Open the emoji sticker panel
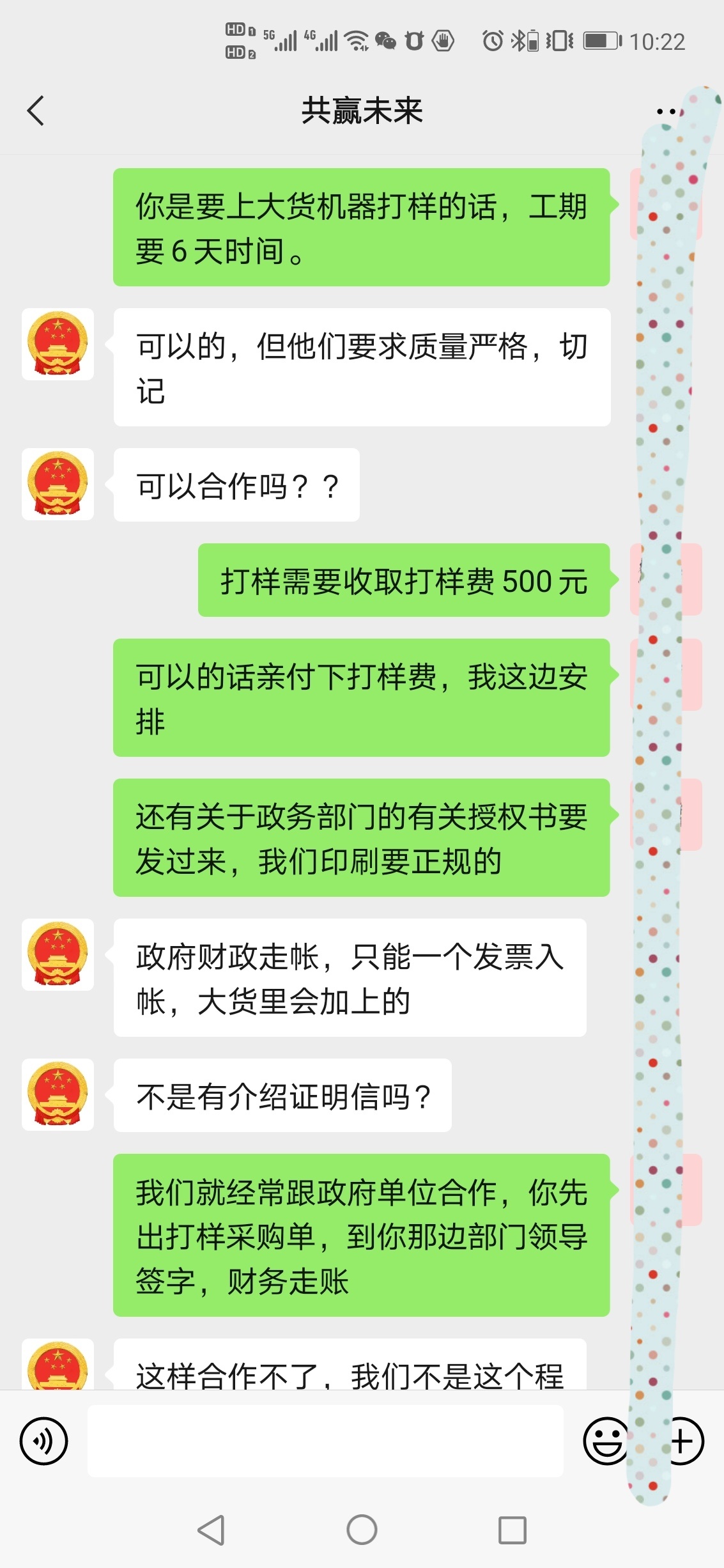The height and width of the screenshot is (1568, 724). [x=605, y=1440]
